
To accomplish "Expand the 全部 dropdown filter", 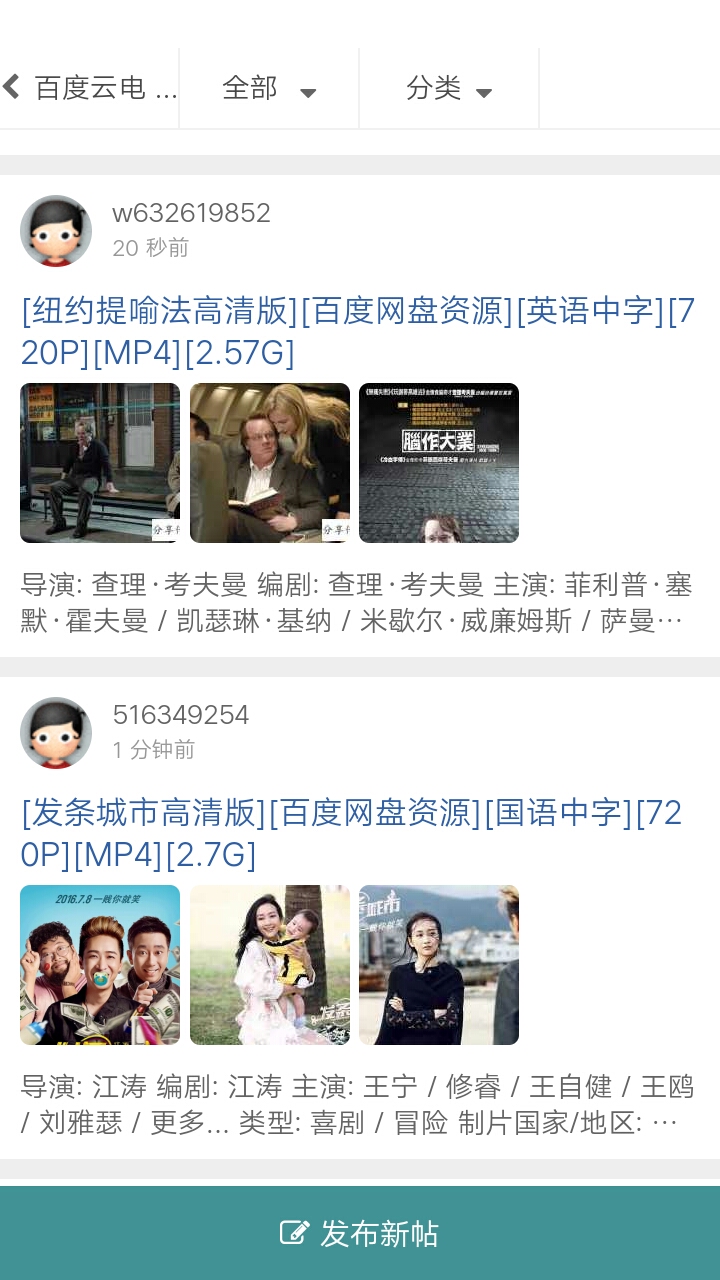I will coord(268,89).
